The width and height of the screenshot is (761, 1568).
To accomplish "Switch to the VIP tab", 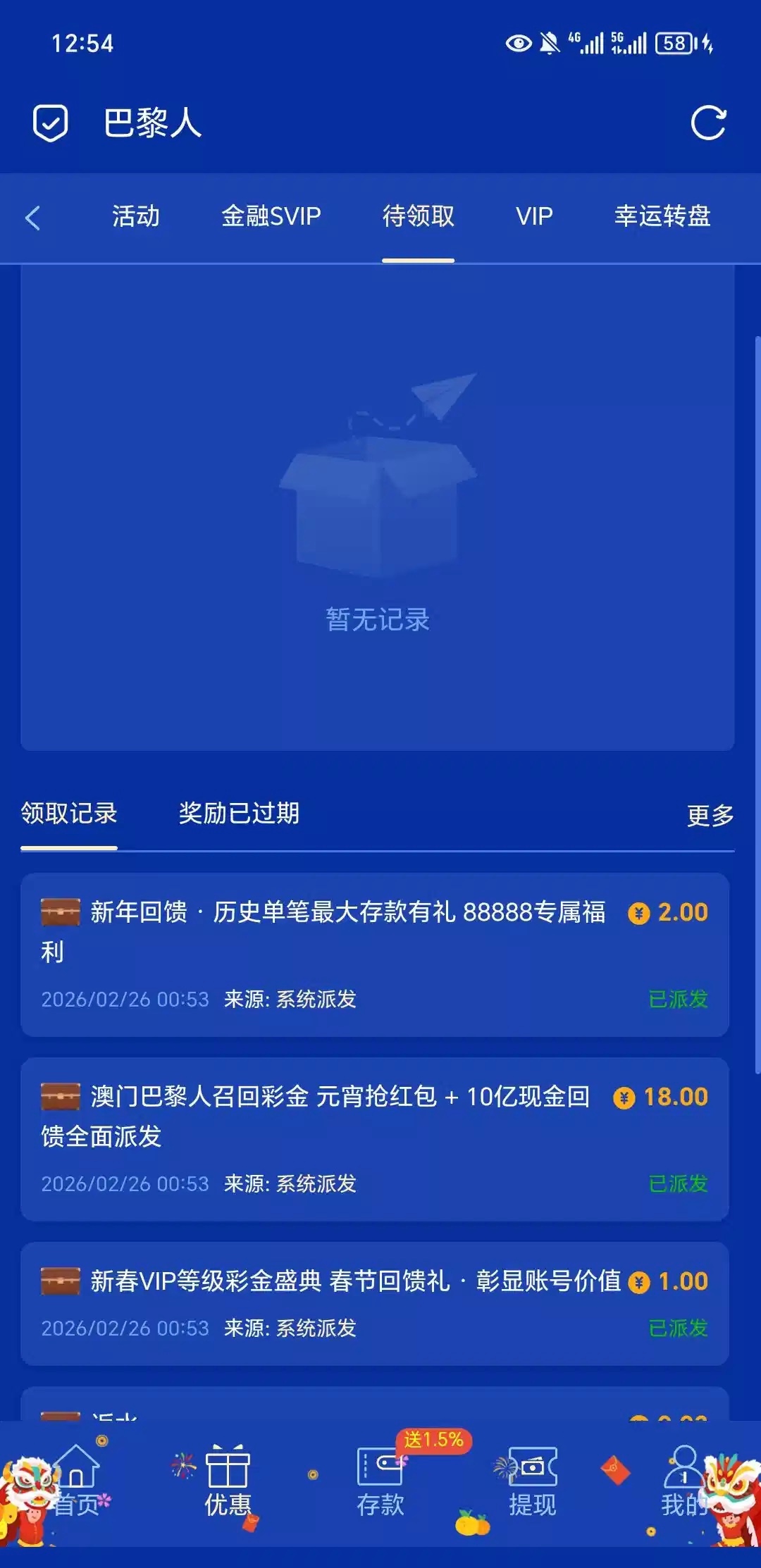I will (534, 216).
